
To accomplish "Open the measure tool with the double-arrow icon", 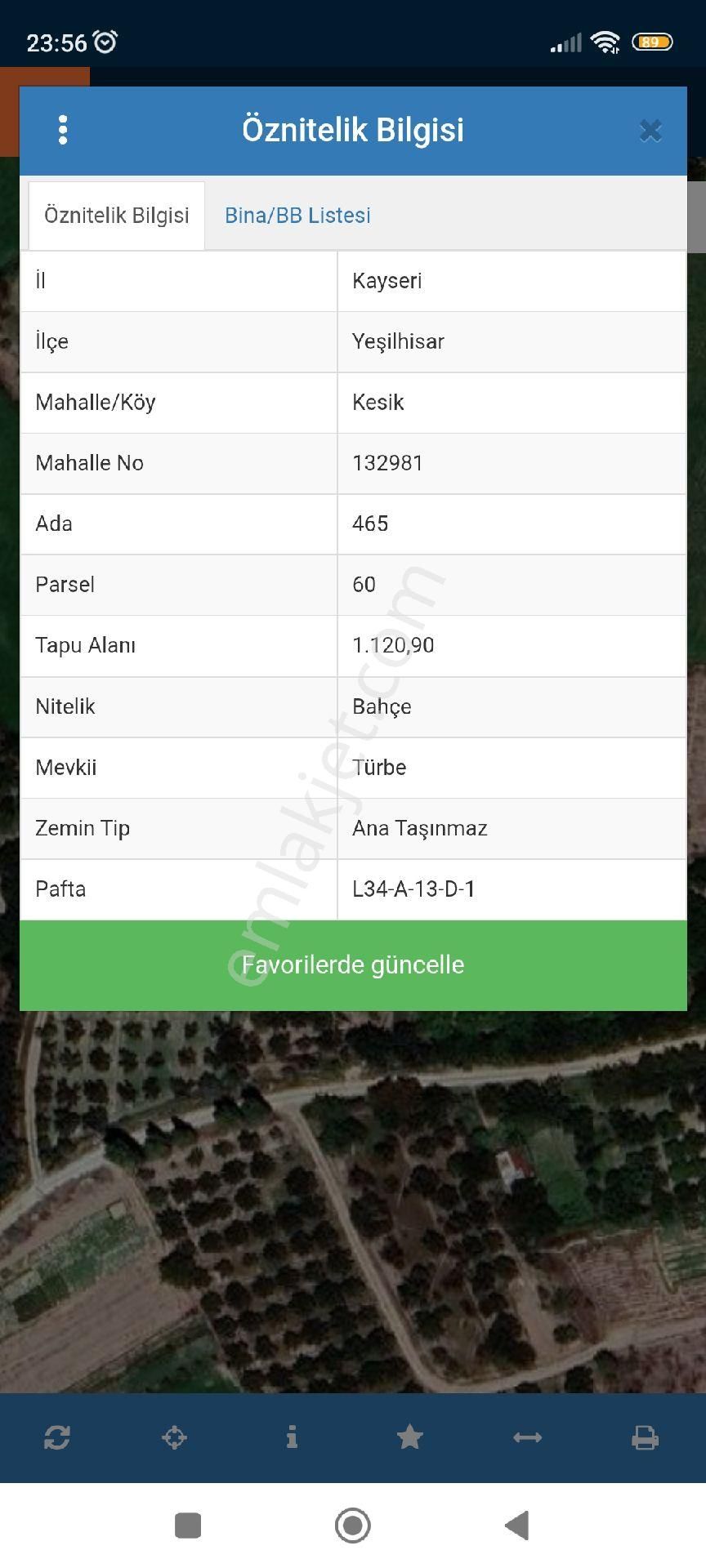I will tap(527, 1437).
